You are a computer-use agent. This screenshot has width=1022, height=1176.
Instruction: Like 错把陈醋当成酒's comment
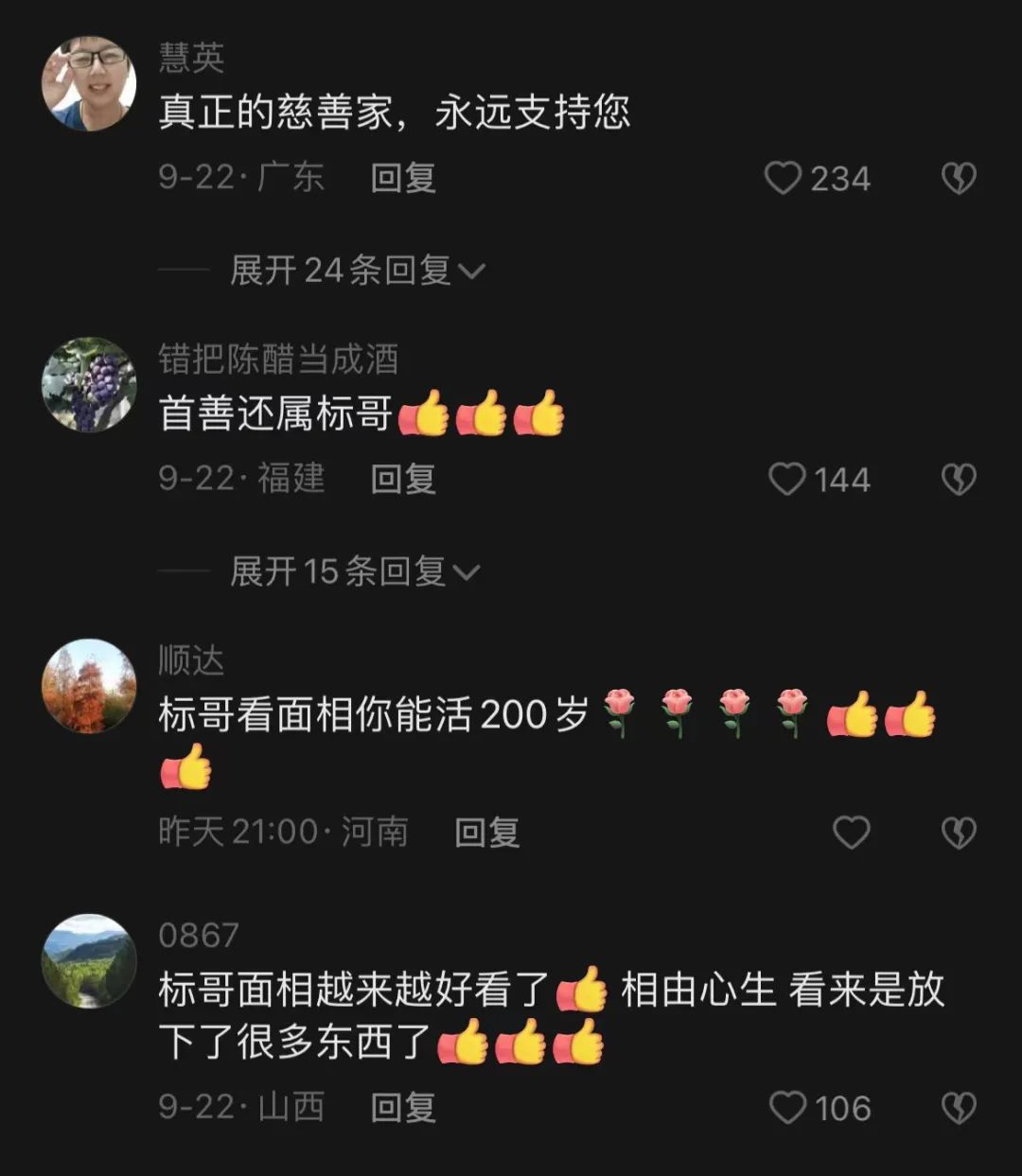point(787,479)
